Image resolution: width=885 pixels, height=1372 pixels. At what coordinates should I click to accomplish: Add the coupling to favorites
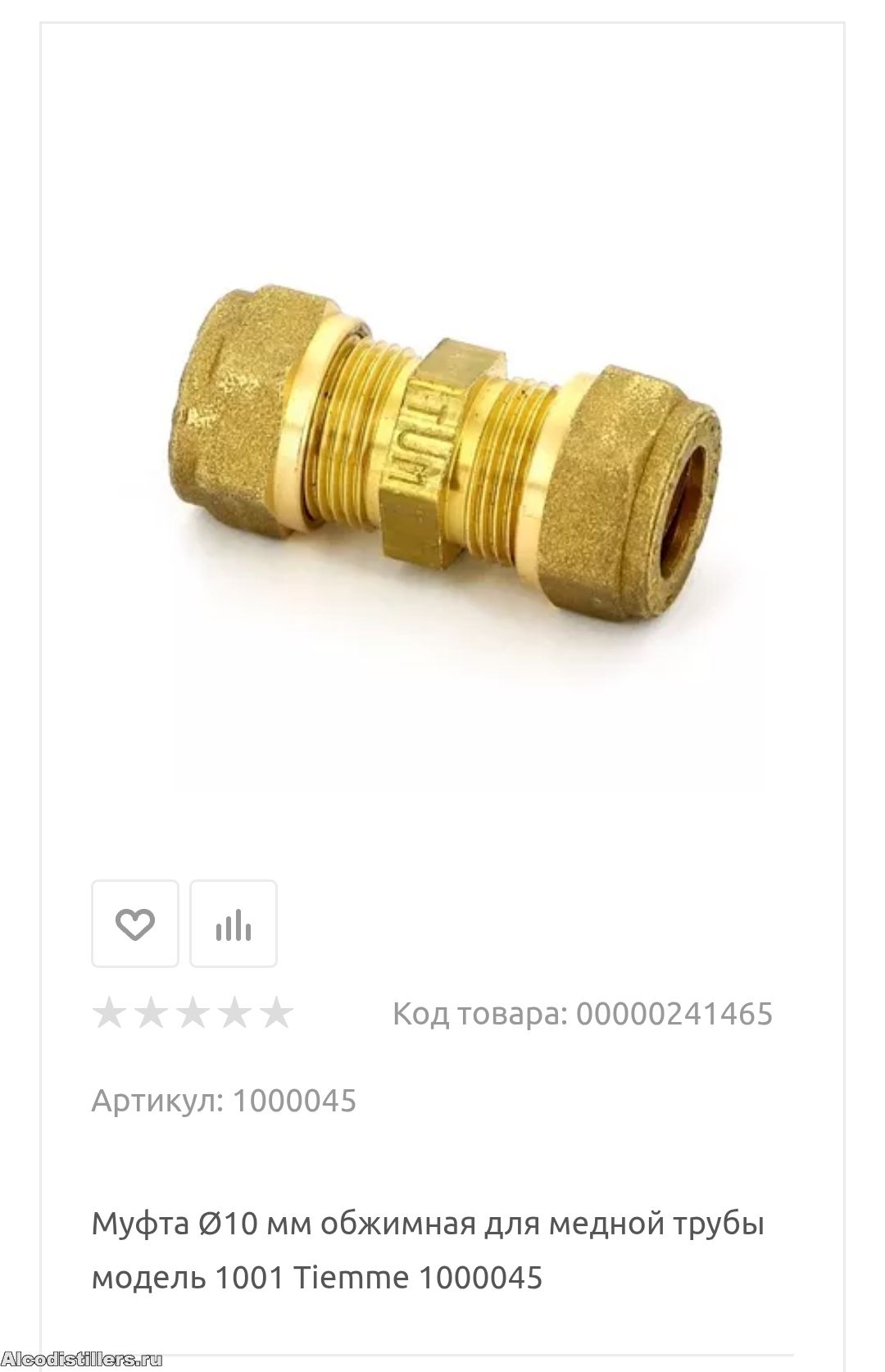[x=134, y=924]
